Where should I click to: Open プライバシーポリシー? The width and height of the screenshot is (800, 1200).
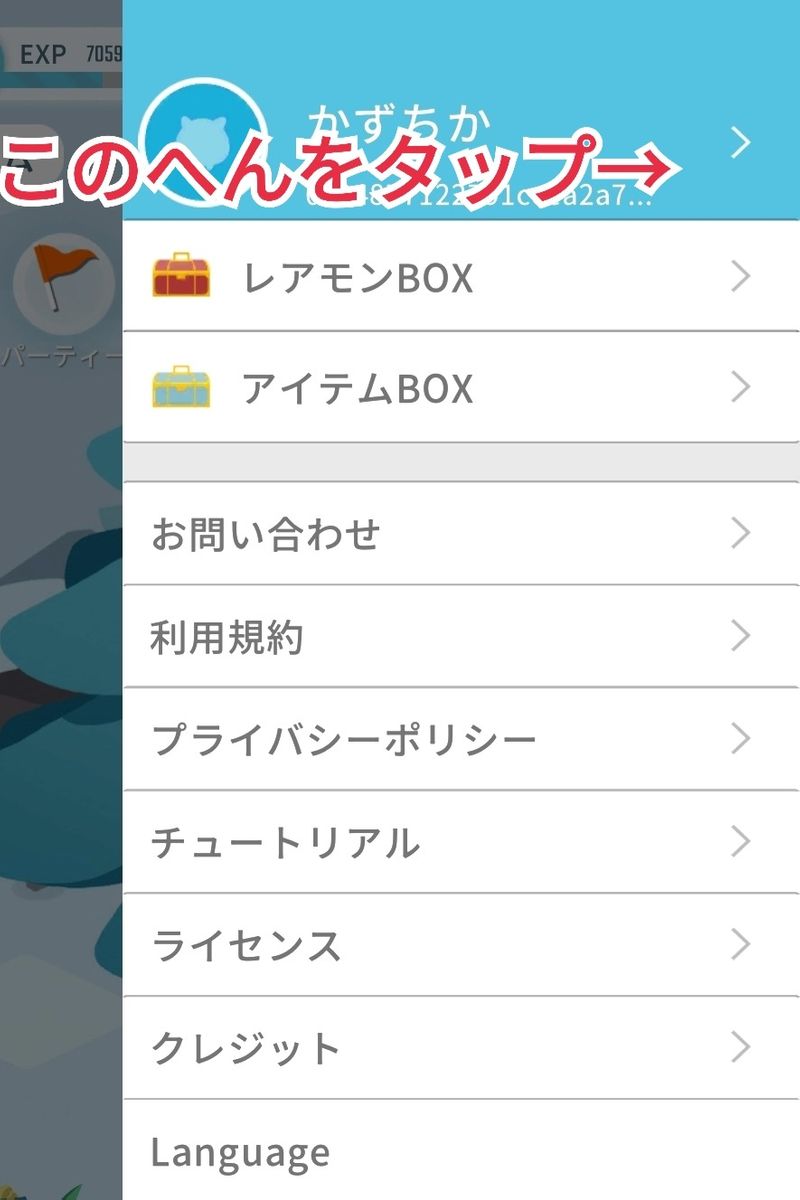pyautogui.click(x=460, y=740)
